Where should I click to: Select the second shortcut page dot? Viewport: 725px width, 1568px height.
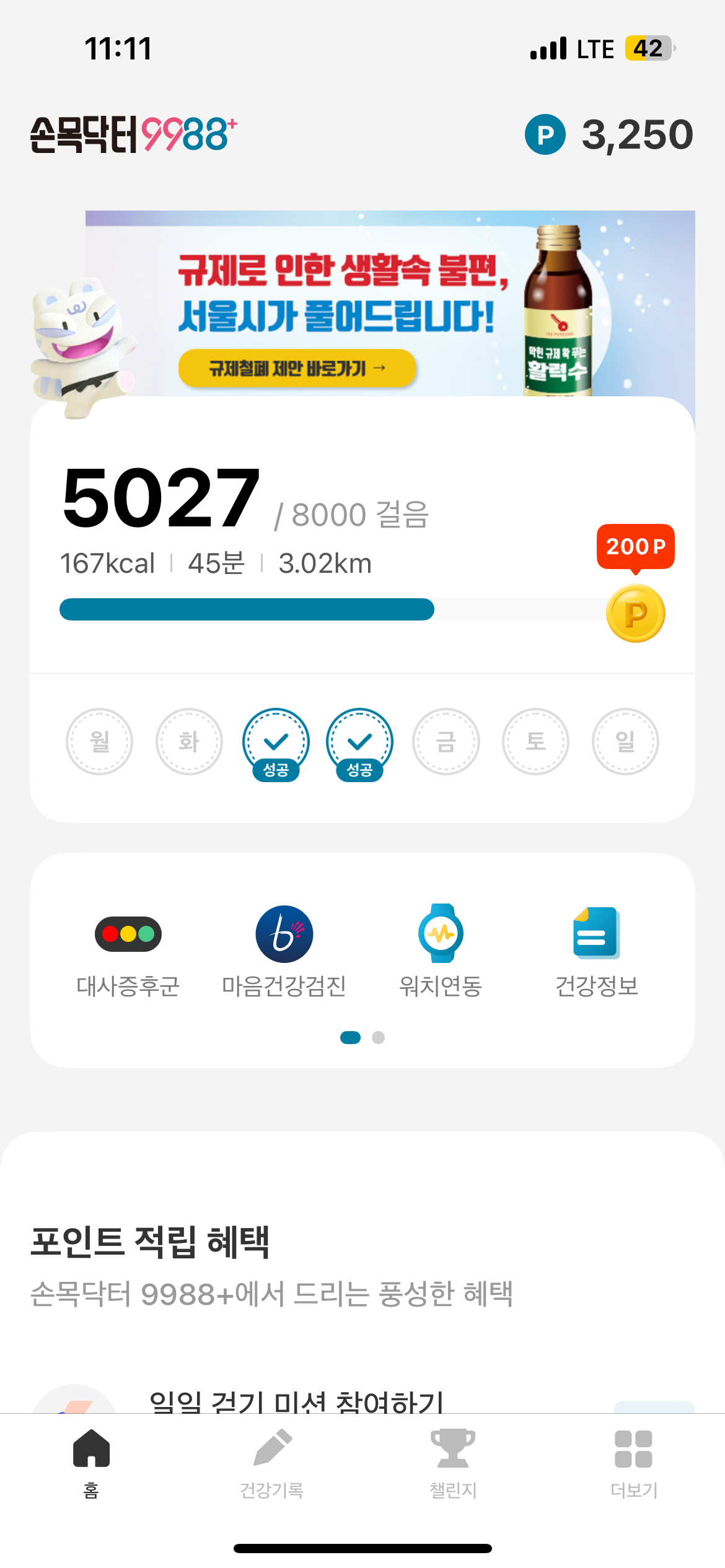(378, 1037)
